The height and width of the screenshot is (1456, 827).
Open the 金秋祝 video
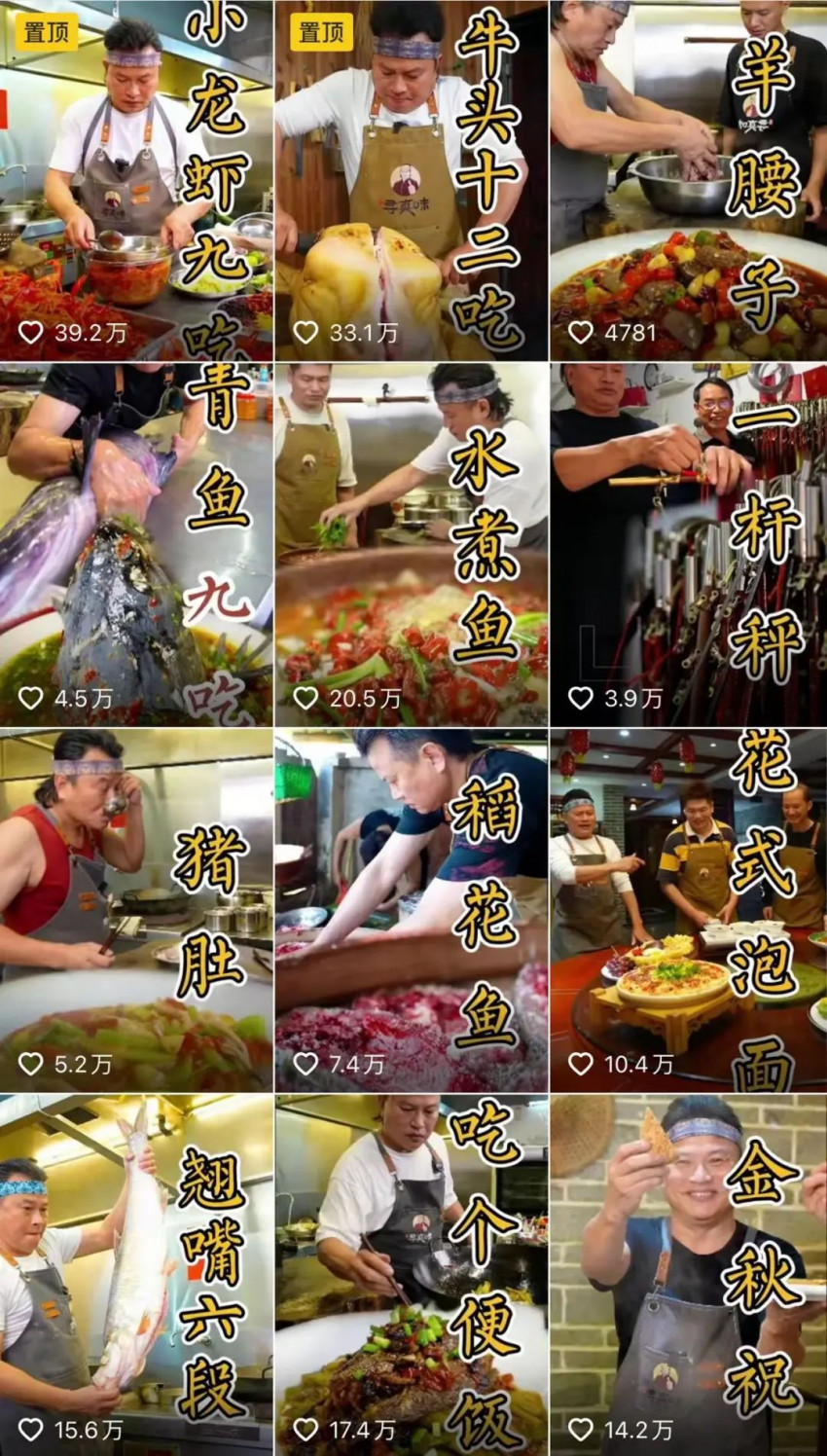click(688, 1275)
